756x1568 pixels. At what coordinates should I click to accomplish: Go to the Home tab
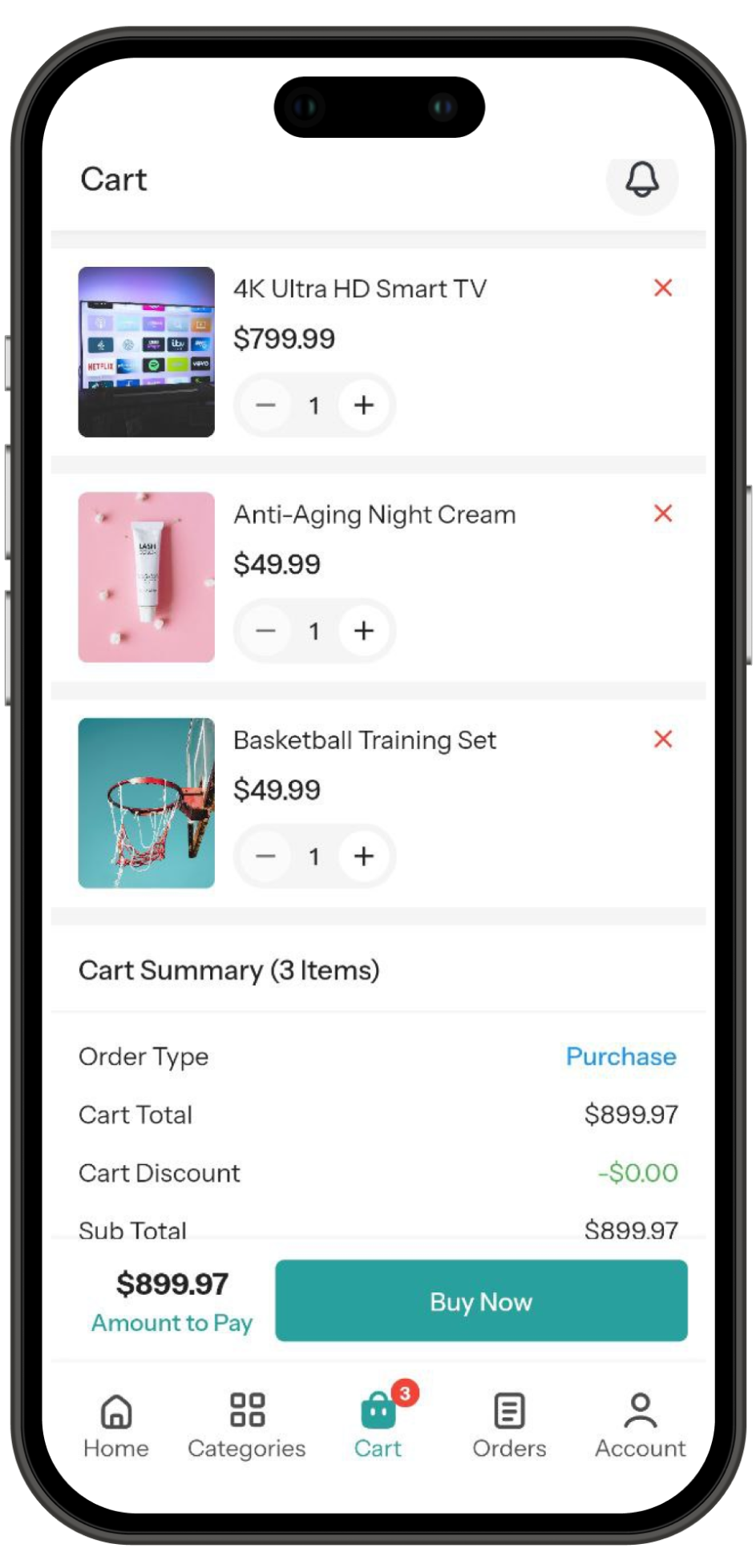[x=116, y=1426]
